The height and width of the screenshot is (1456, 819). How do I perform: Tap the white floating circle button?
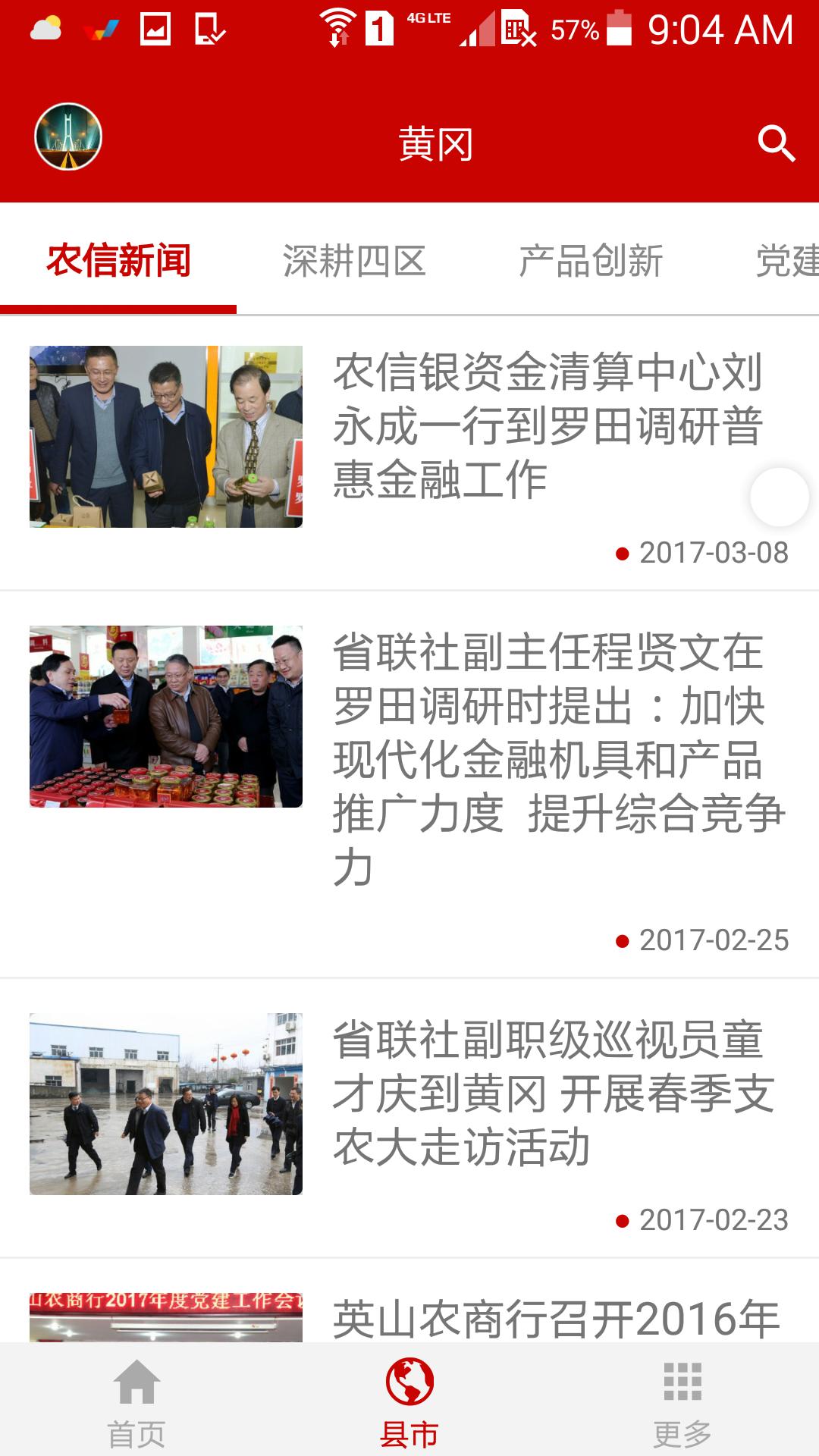[x=780, y=497]
